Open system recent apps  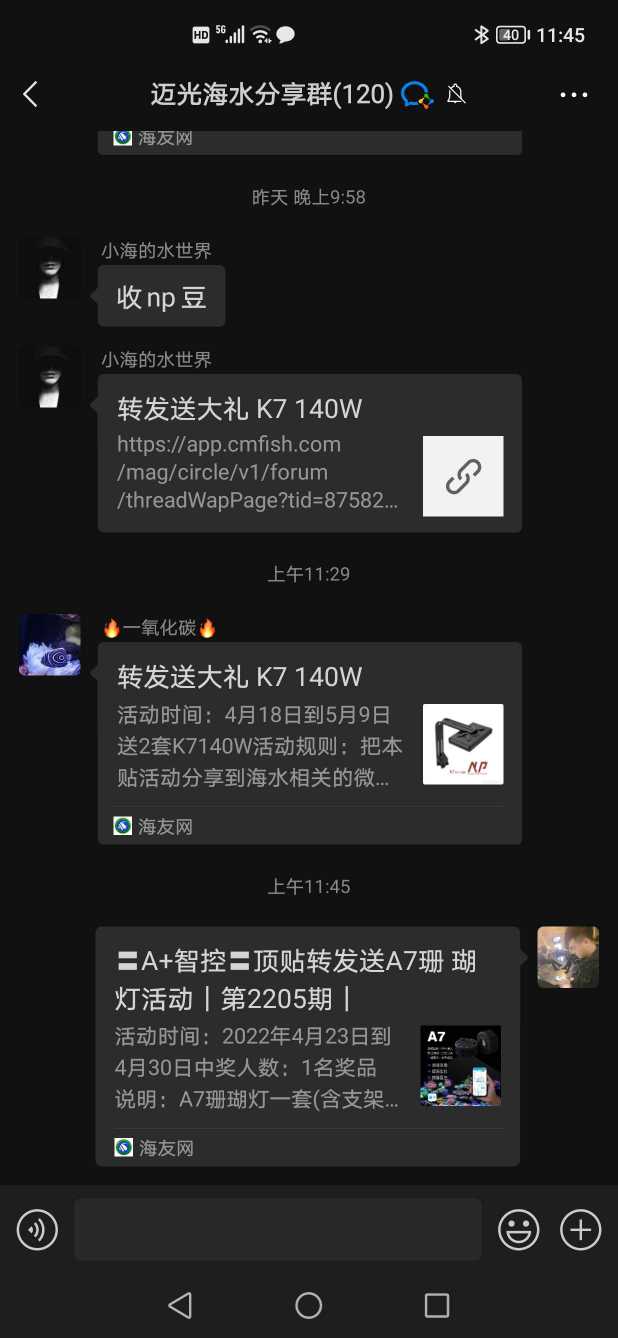point(437,1305)
